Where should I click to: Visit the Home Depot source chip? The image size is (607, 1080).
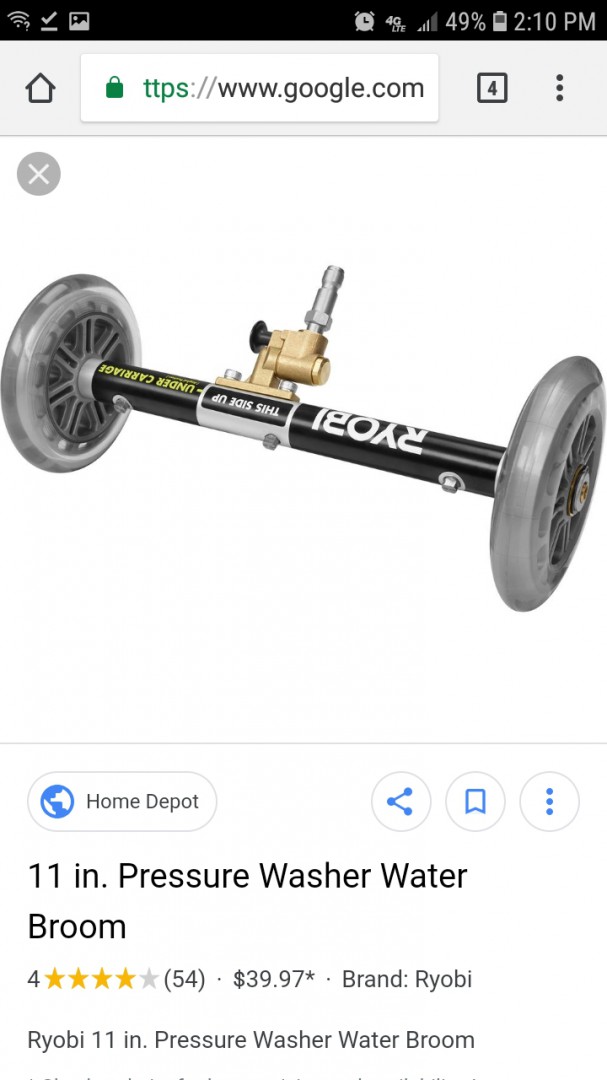click(122, 801)
